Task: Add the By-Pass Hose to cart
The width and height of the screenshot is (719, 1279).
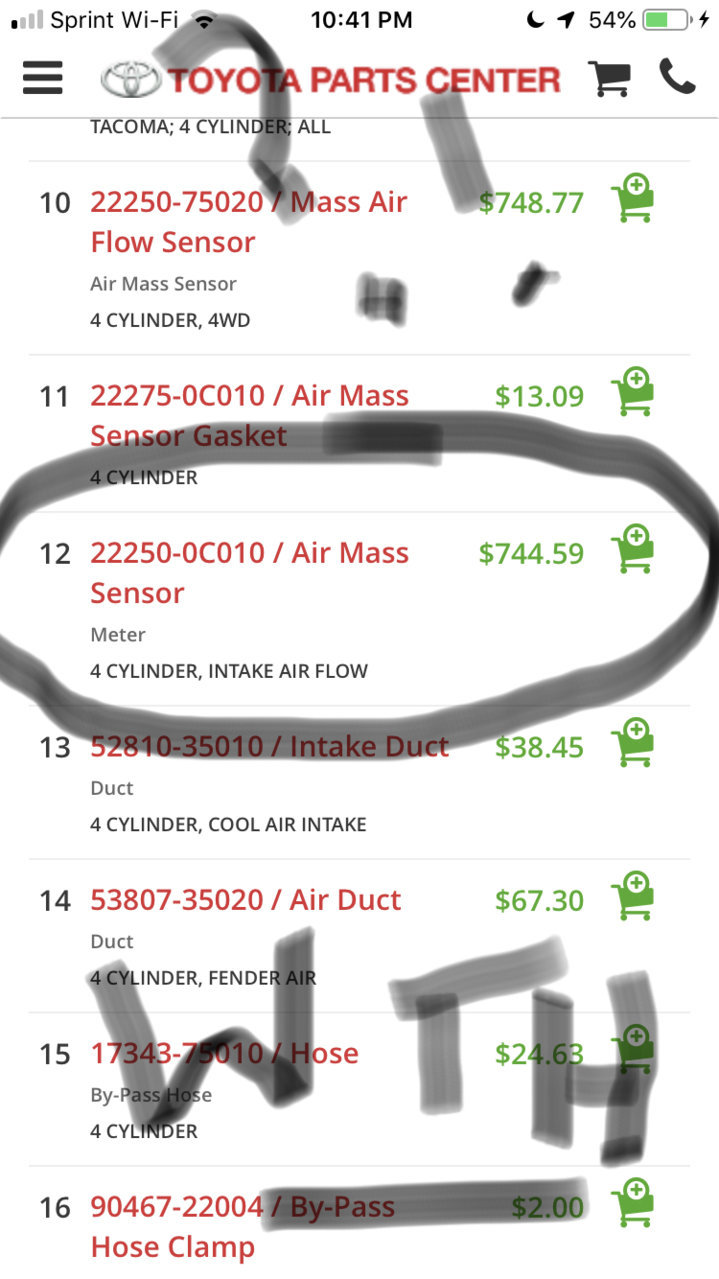Action: (633, 1049)
